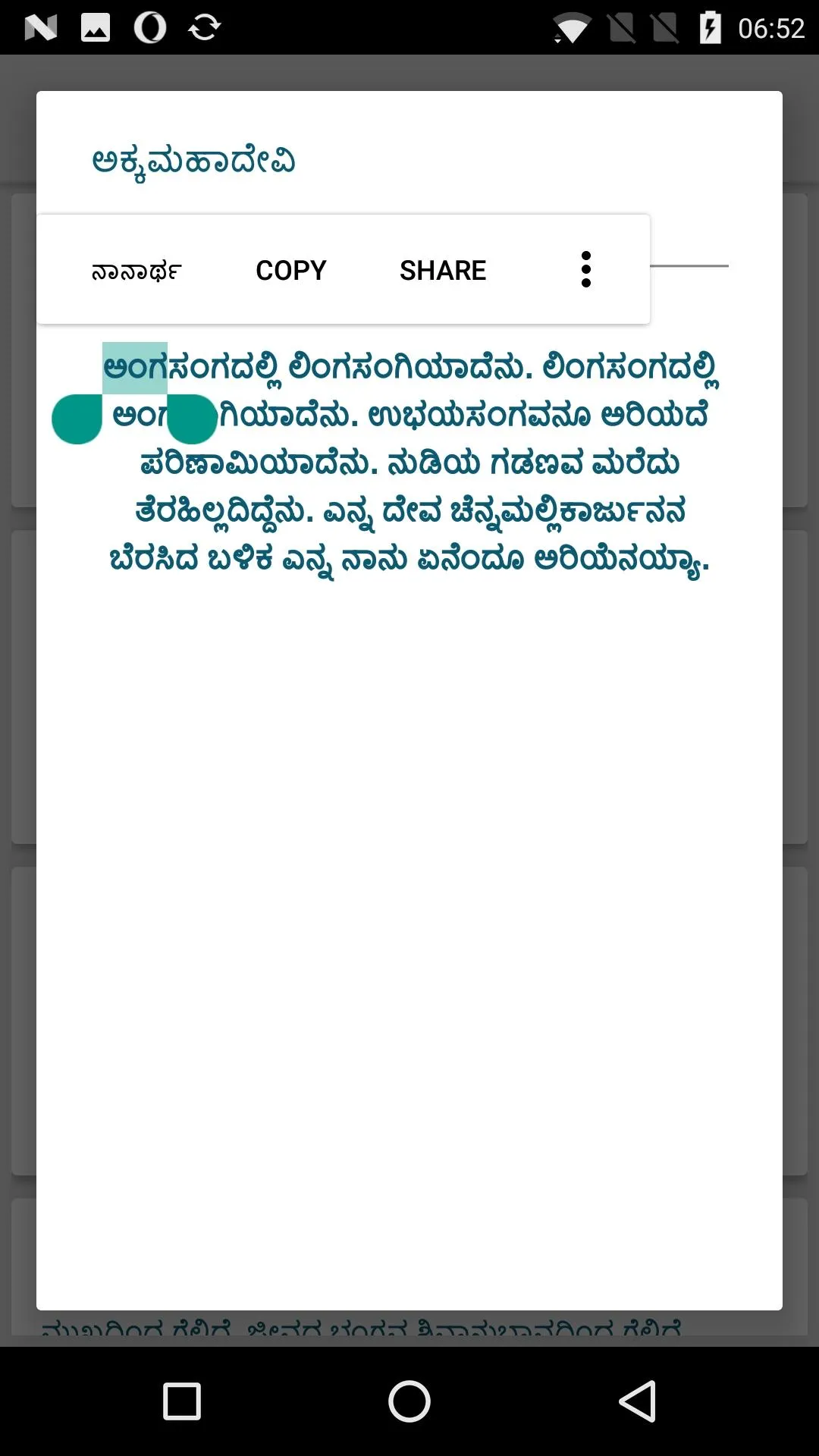Copy the selected text
The image size is (819, 1456).
(291, 271)
